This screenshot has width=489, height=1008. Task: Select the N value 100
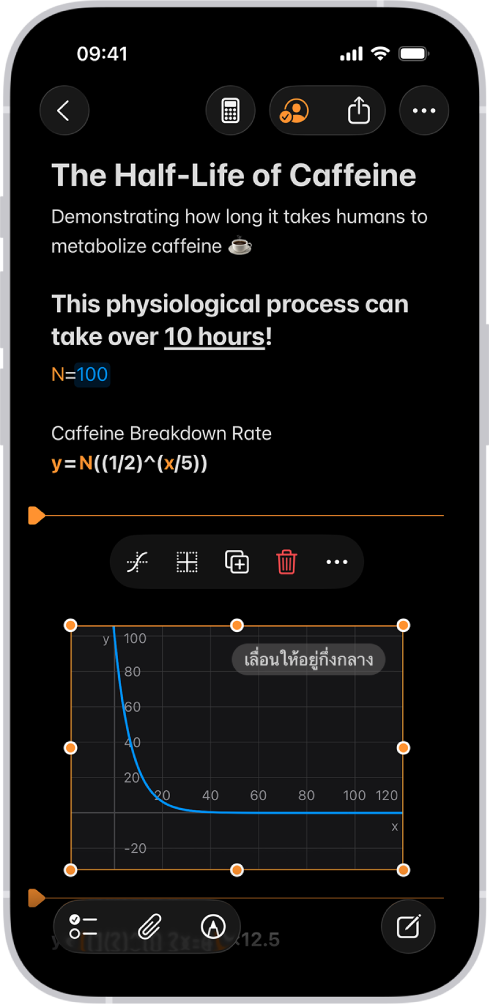(93, 374)
